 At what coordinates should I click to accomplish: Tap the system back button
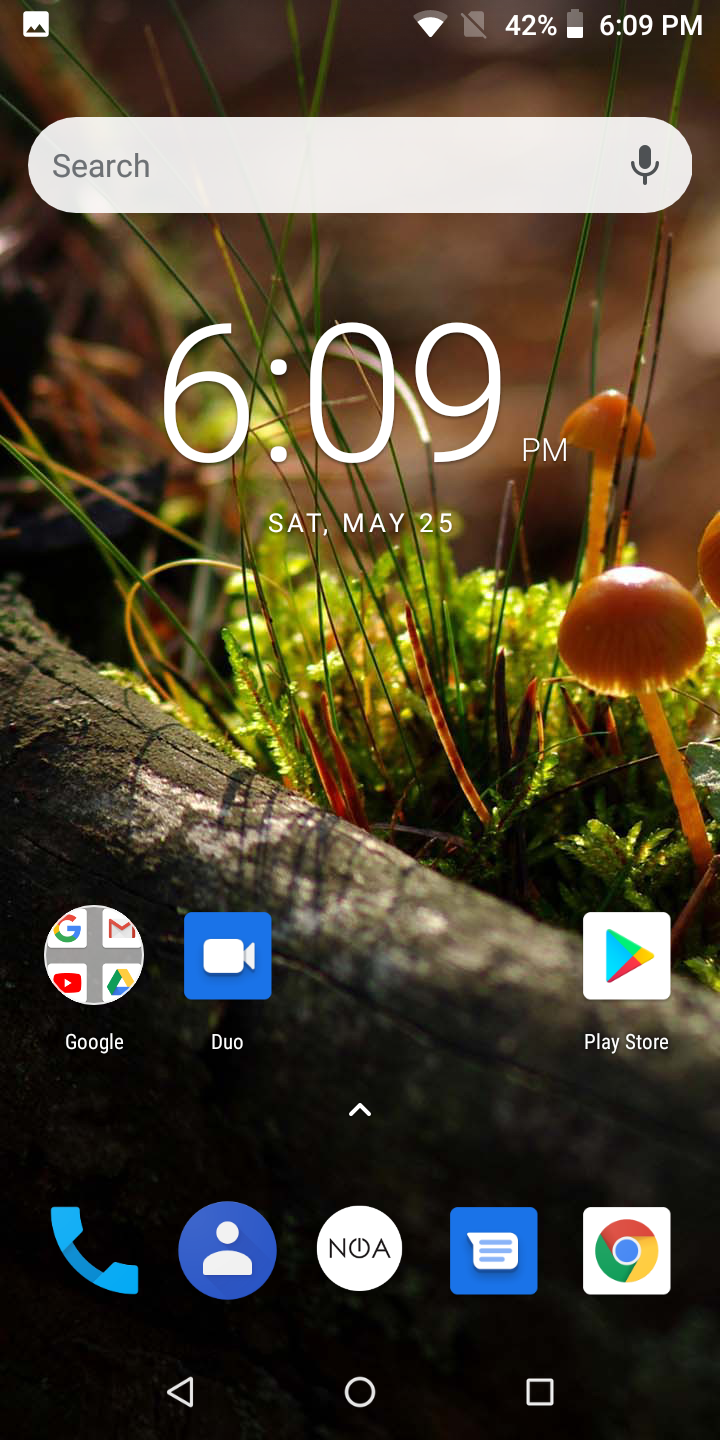[x=180, y=1391]
